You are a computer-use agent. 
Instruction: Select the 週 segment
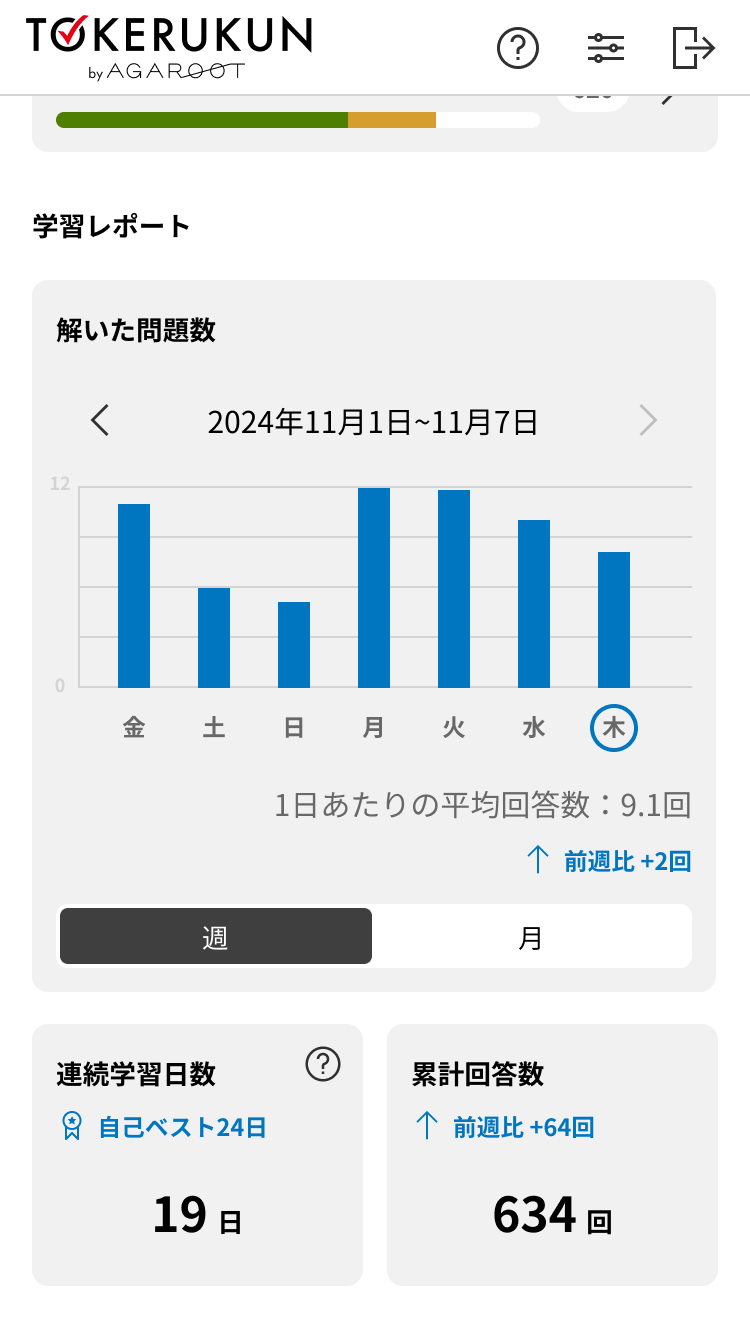tap(216, 937)
